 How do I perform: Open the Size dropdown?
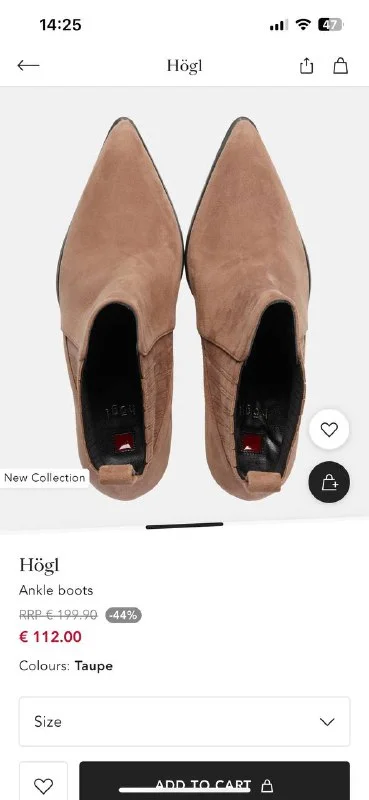[x=185, y=721]
